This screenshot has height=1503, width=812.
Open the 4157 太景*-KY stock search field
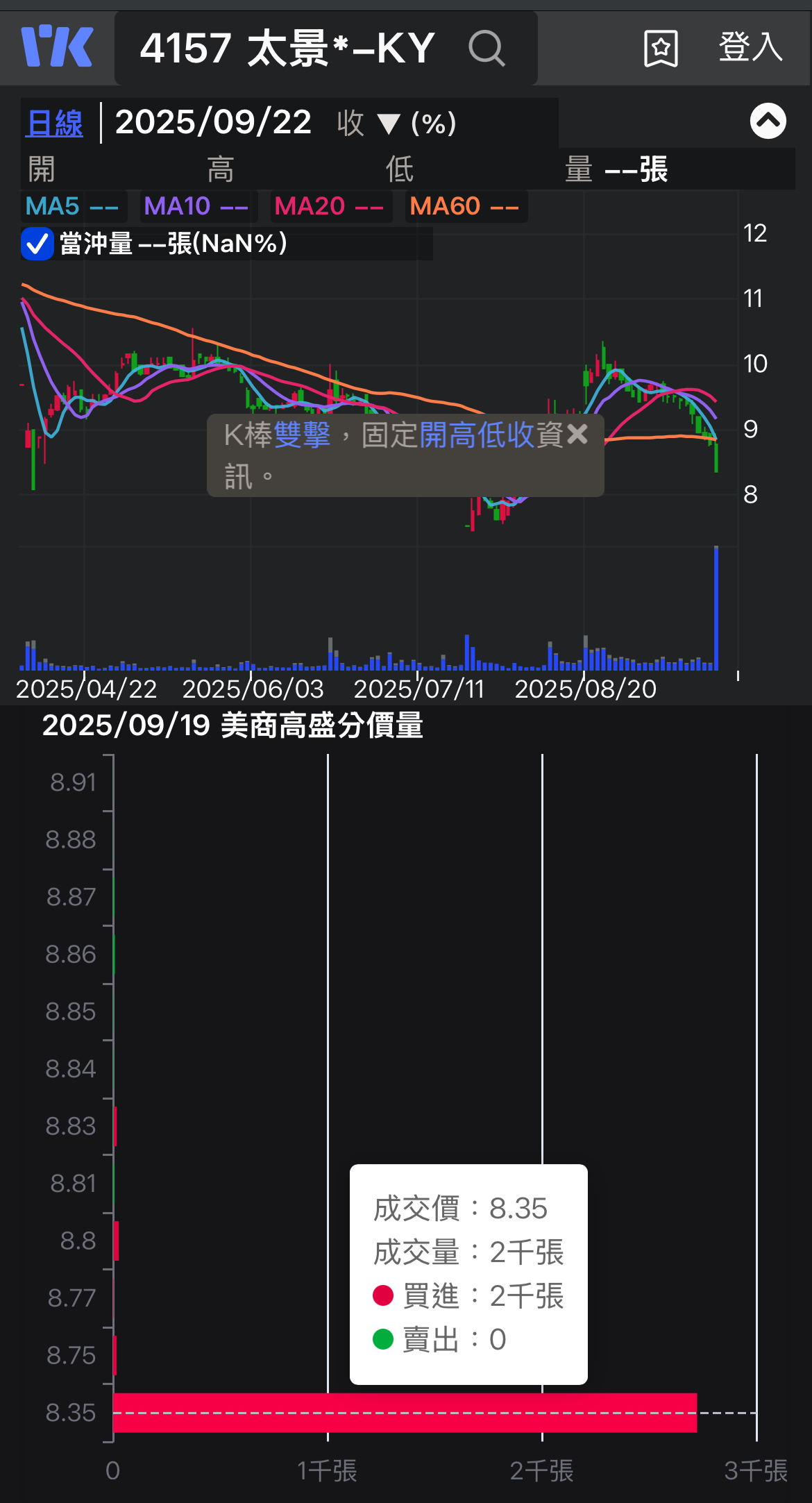point(287,49)
